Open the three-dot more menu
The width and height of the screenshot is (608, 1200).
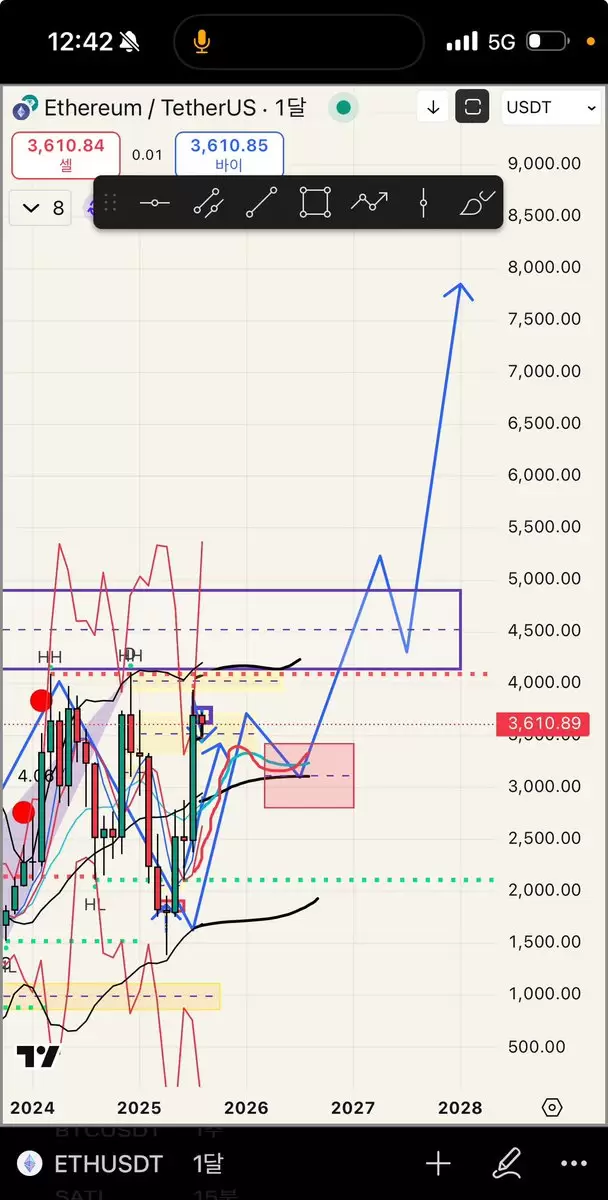574,1163
